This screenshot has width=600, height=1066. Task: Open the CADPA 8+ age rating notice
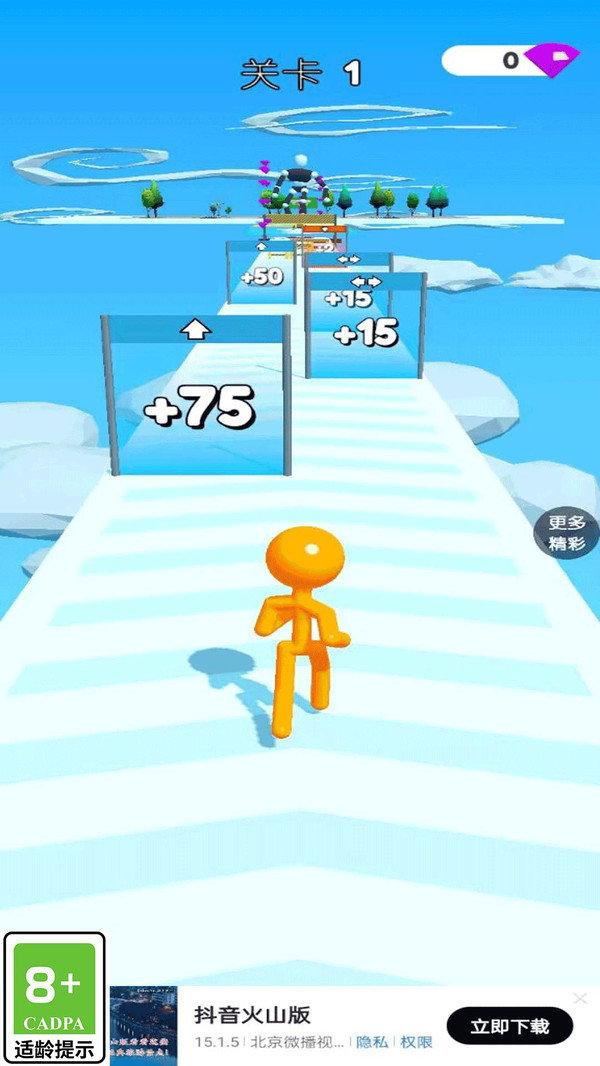55,998
